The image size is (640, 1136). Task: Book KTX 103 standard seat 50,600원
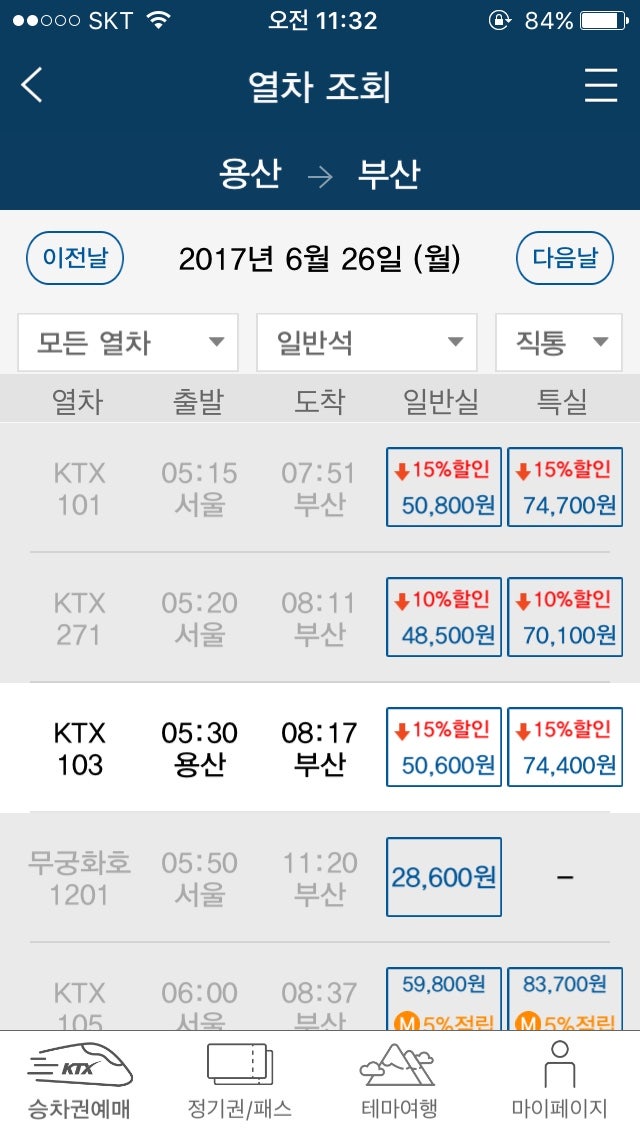(444, 747)
